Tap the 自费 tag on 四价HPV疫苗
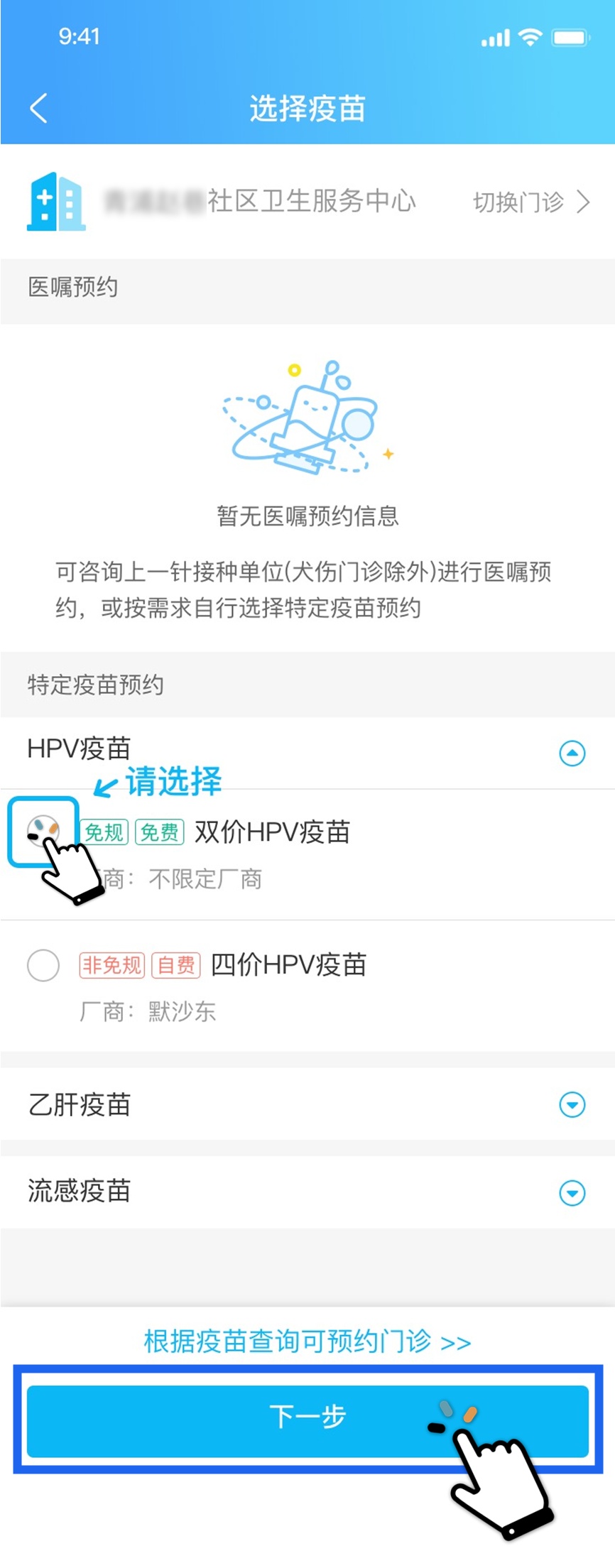The image size is (615, 1568). pyautogui.click(x=176, y=964)
